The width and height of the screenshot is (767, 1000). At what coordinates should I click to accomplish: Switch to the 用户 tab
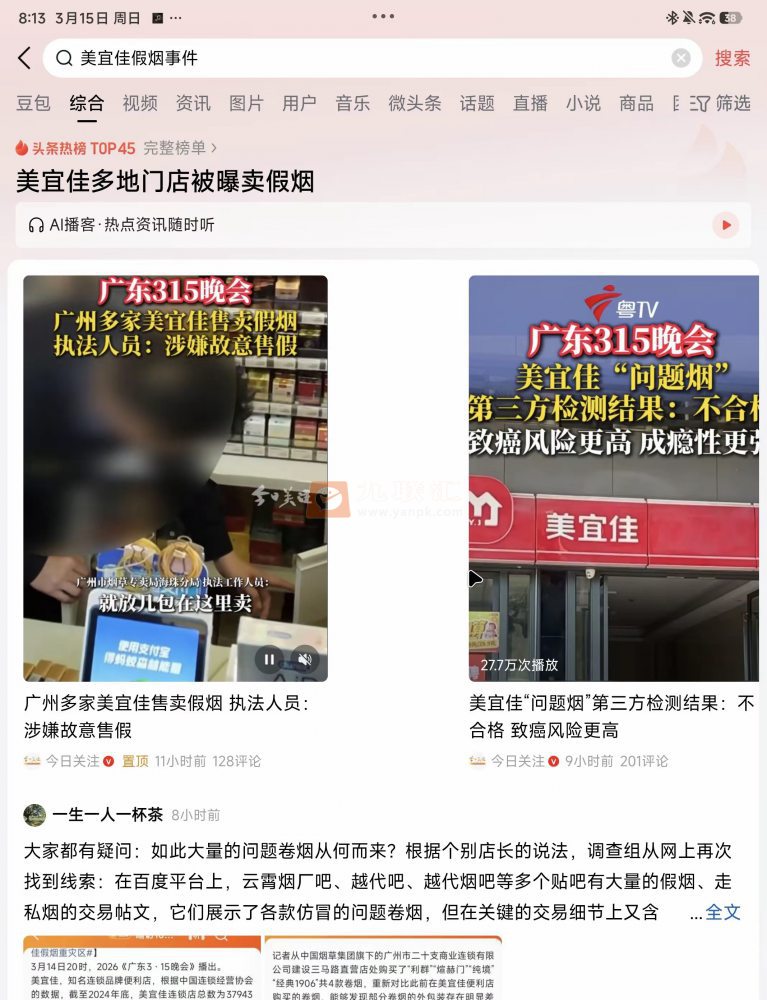(x=299, y=103)
